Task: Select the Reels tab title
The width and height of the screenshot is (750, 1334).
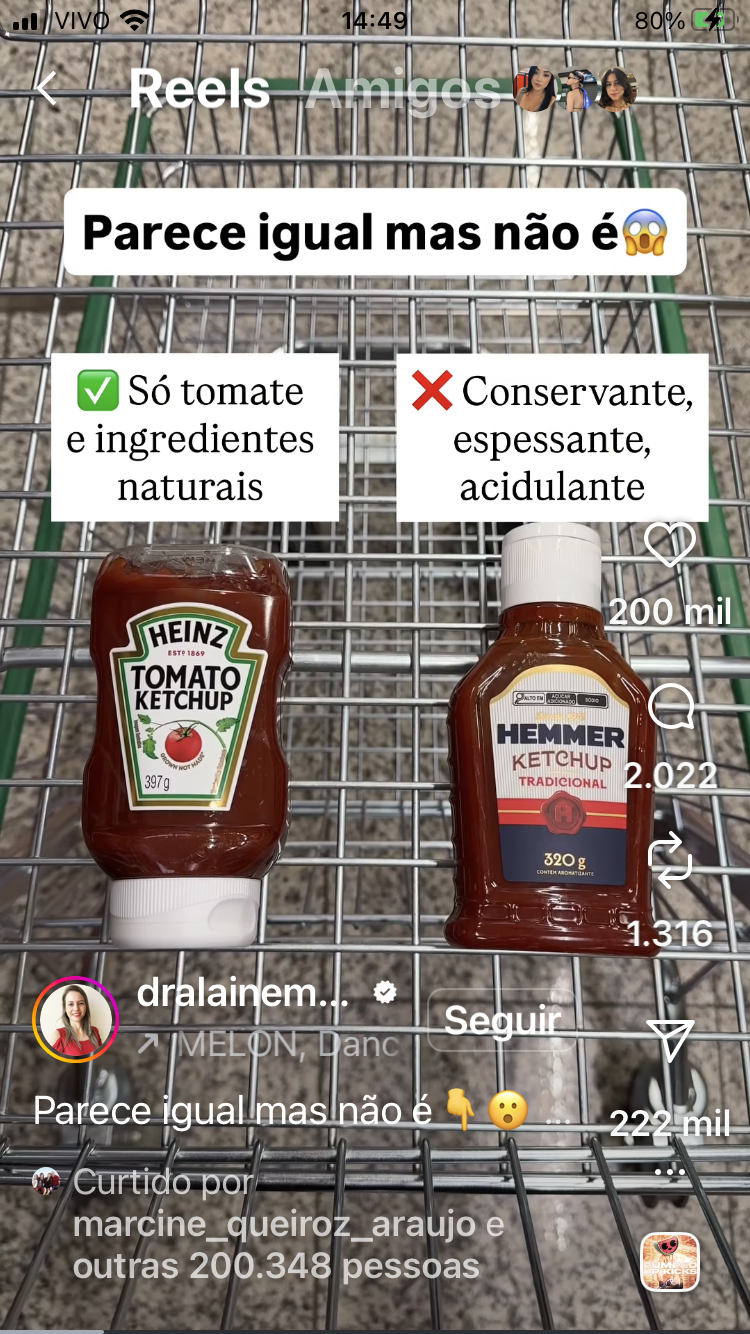Action: 199,90
